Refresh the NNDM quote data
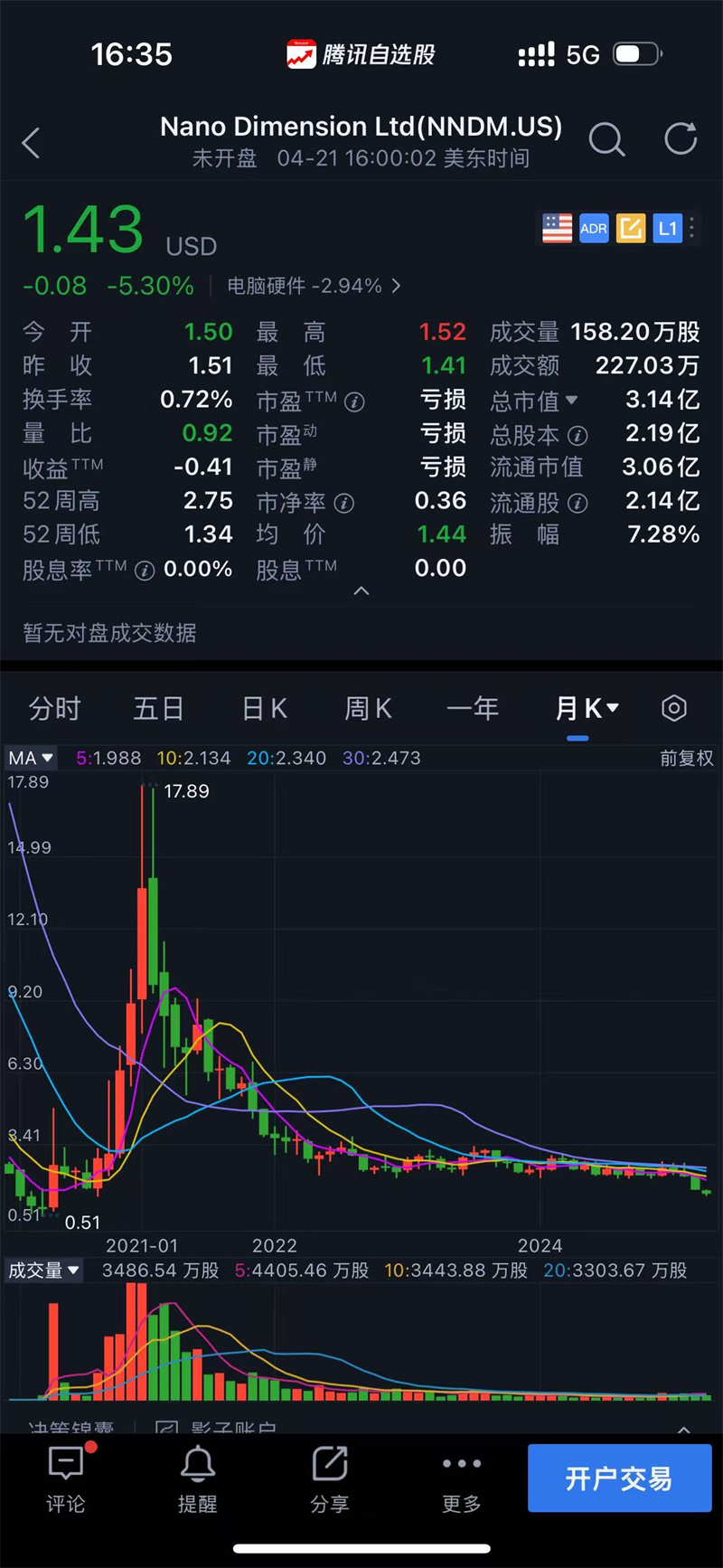This screenshot has height=1568, width=723. pos(681,139)
